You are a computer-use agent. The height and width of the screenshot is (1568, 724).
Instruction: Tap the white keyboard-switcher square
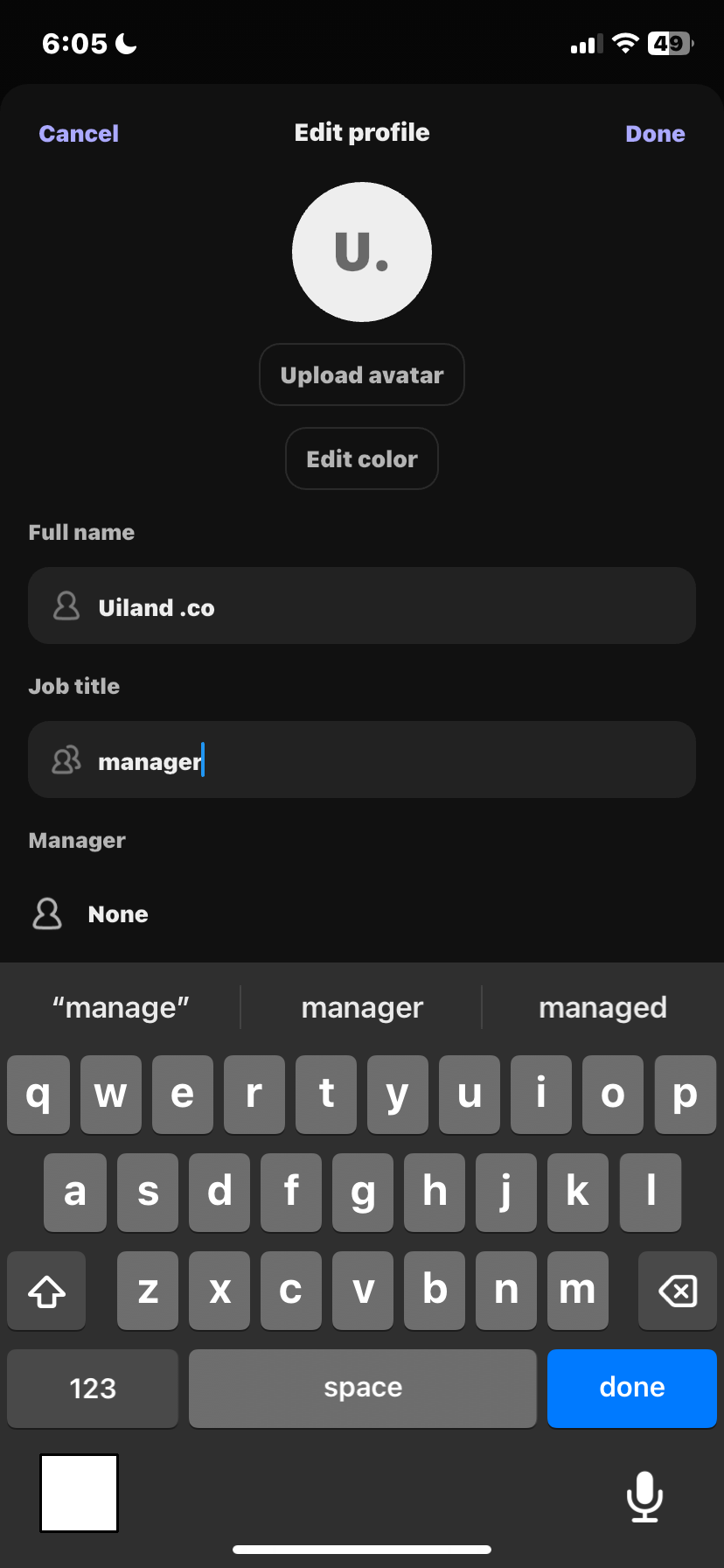click(79, 1493)
